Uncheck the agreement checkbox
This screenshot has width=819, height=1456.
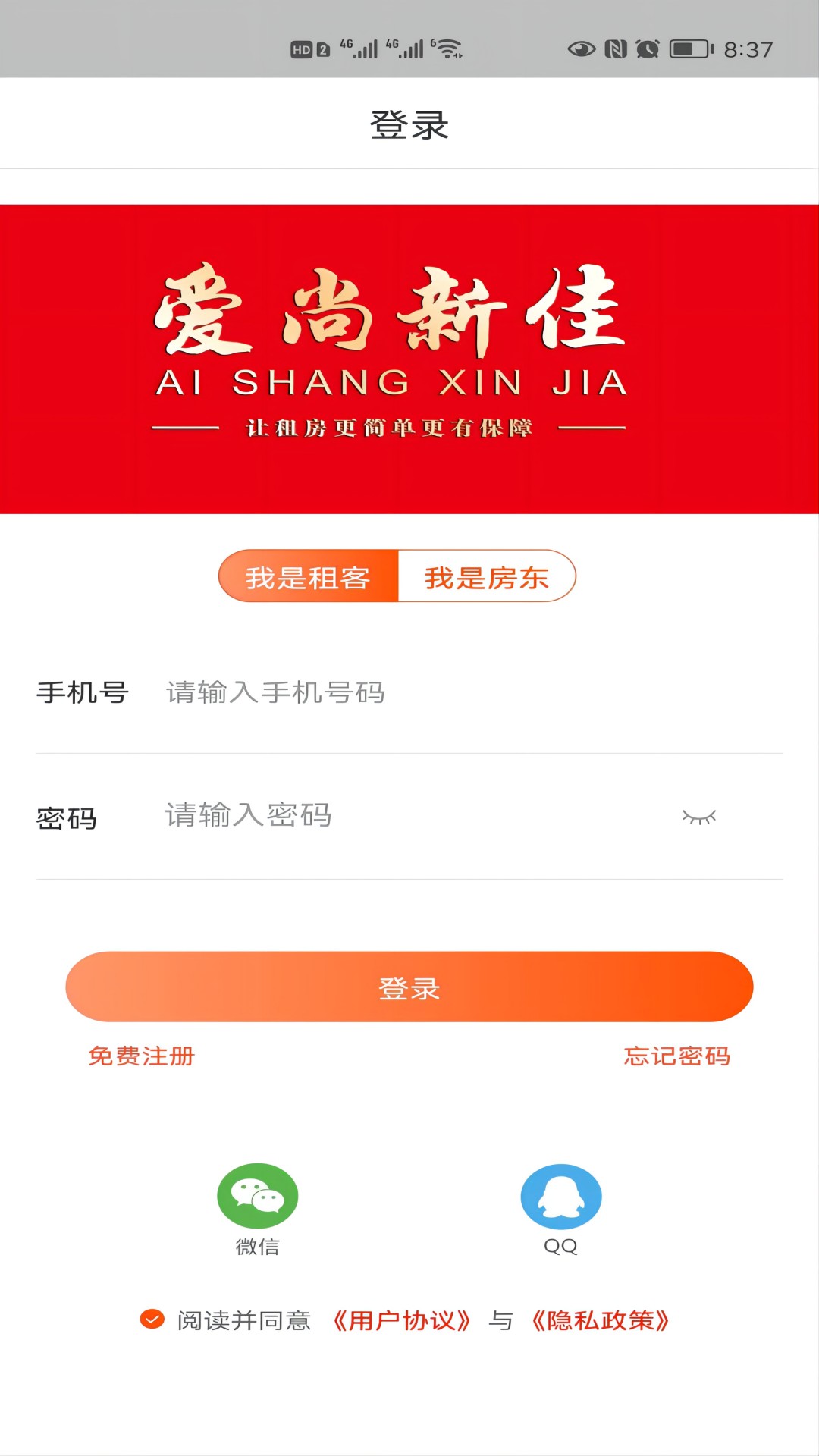[x=152, y=1319]
